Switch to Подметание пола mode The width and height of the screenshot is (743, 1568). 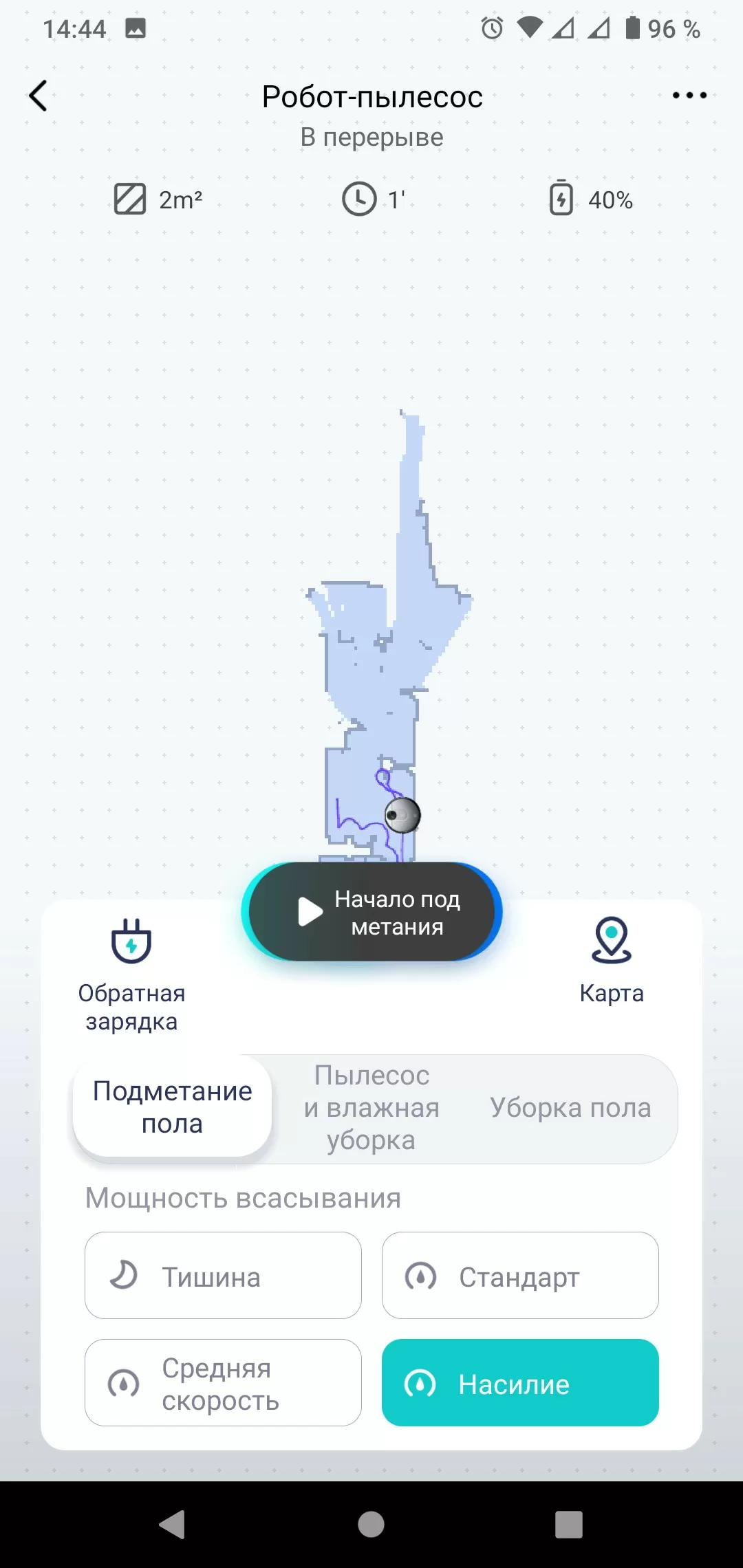[x=173, y=1107]
